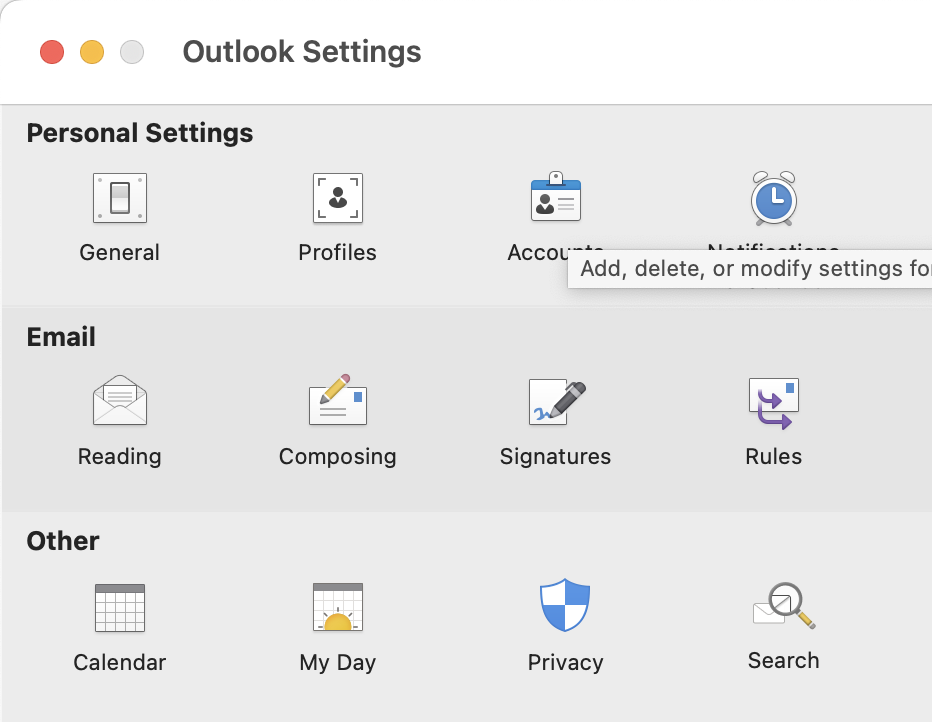The image size is (932, 722).
Task: Open the Rules settings
Action: coord(773,402)
